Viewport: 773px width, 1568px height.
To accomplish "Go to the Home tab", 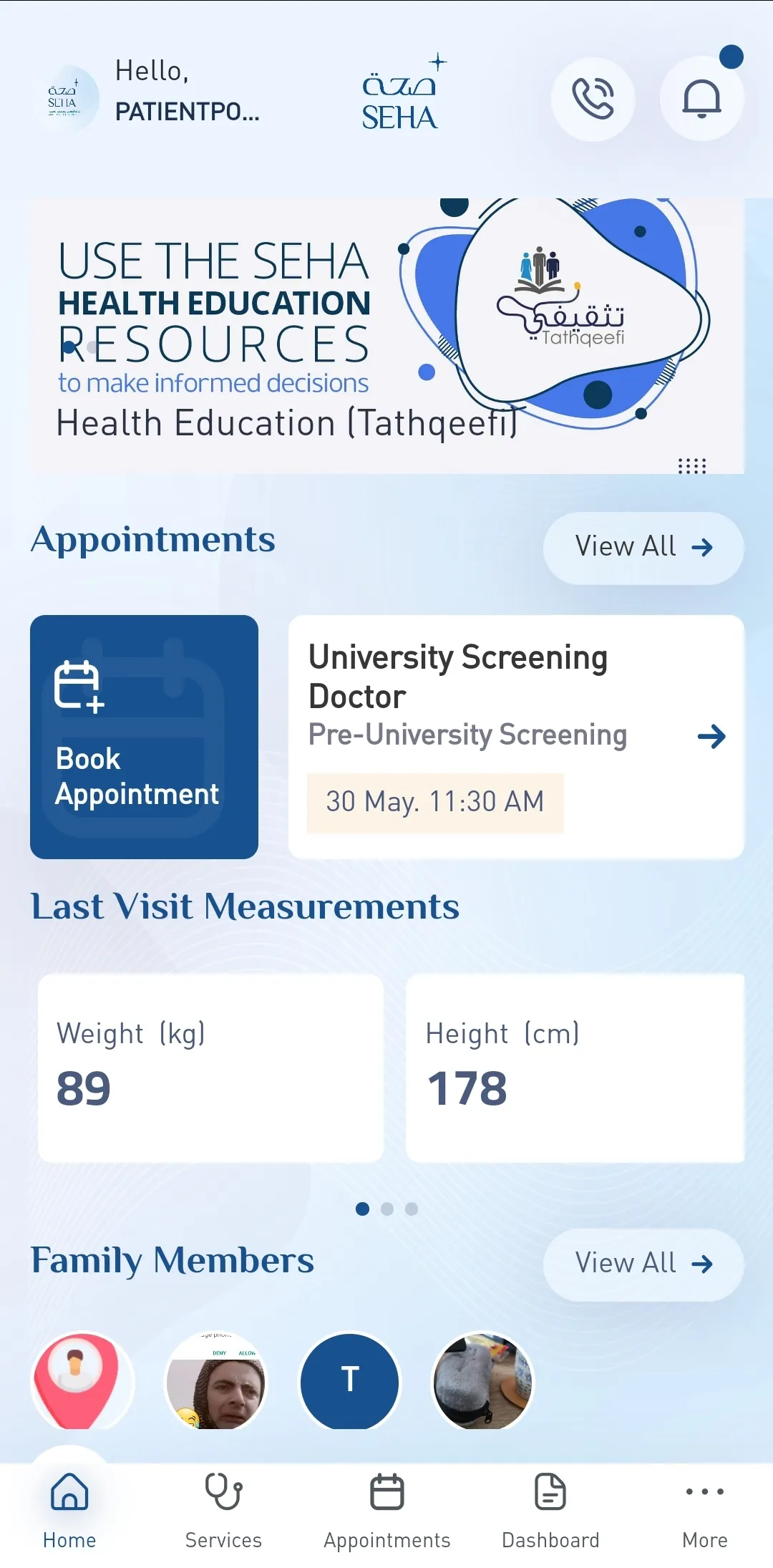I will (69, 1508).
